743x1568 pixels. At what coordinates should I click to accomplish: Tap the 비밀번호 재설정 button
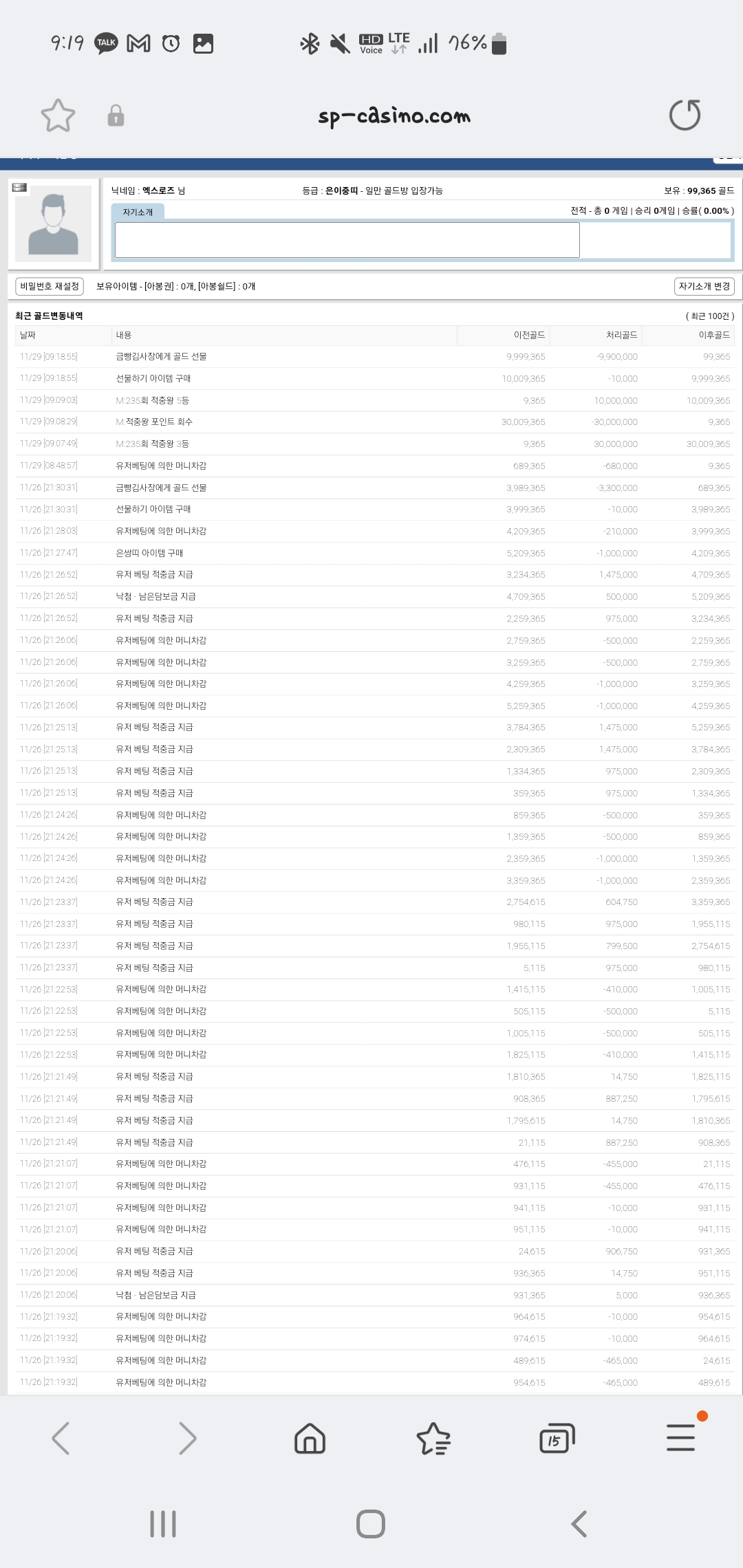pos(50,286)
